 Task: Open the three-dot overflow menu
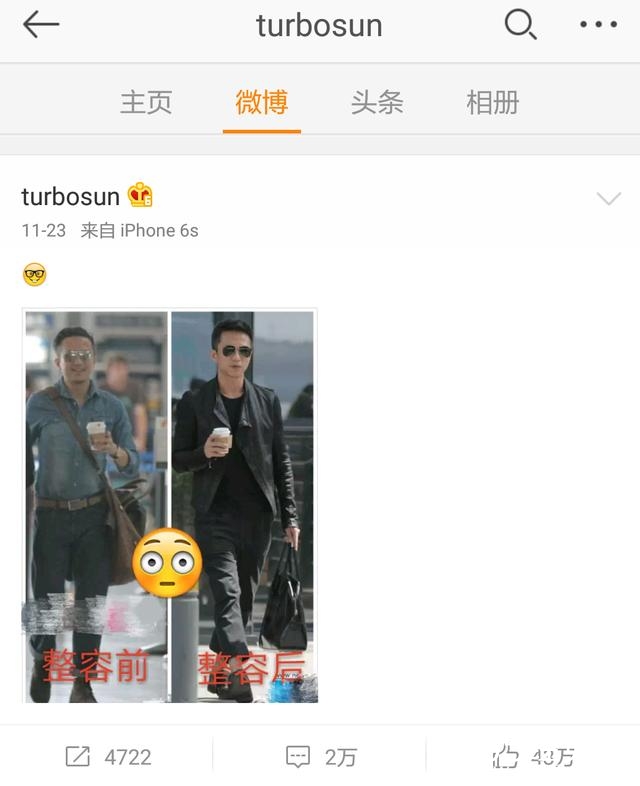[598, 26]
